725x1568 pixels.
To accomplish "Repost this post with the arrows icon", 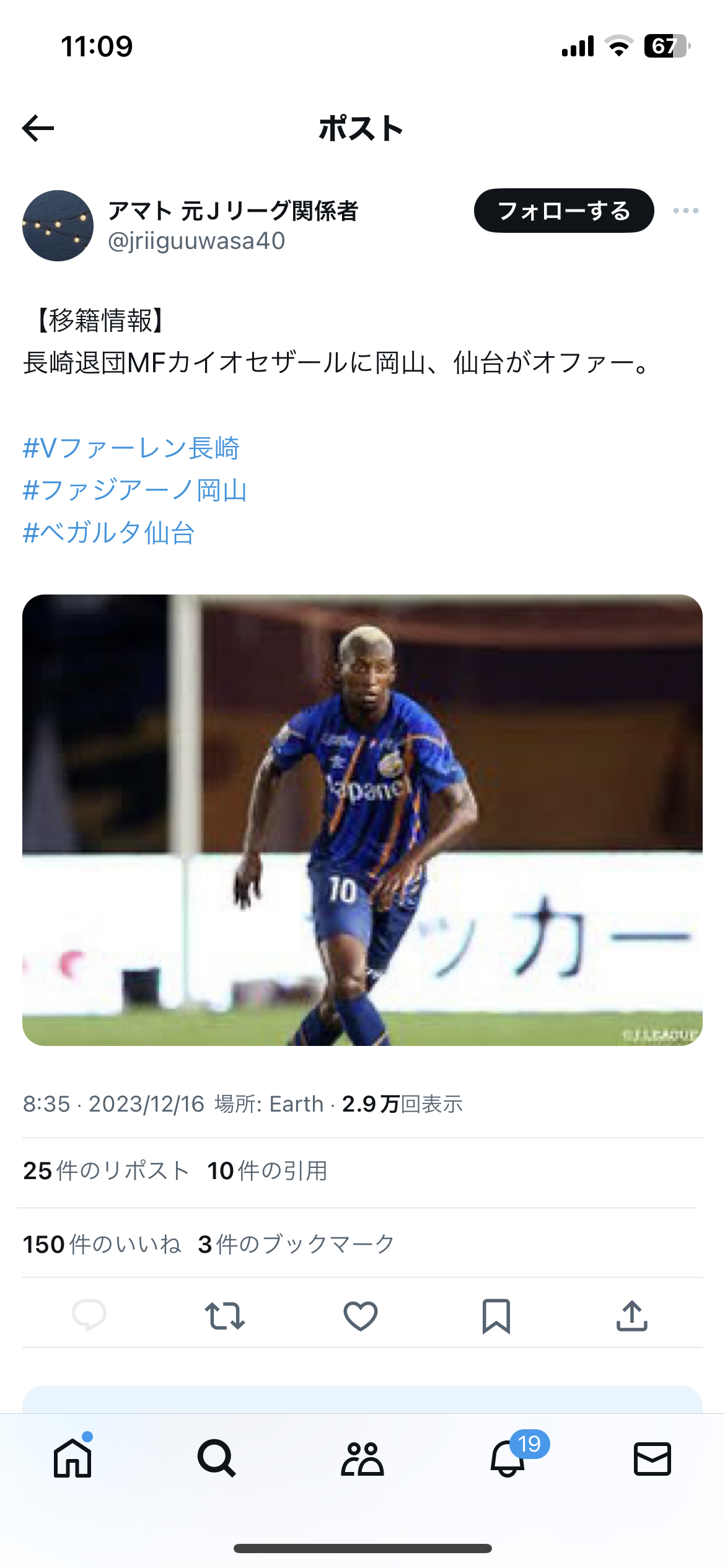I will [x=225, y=1316].
